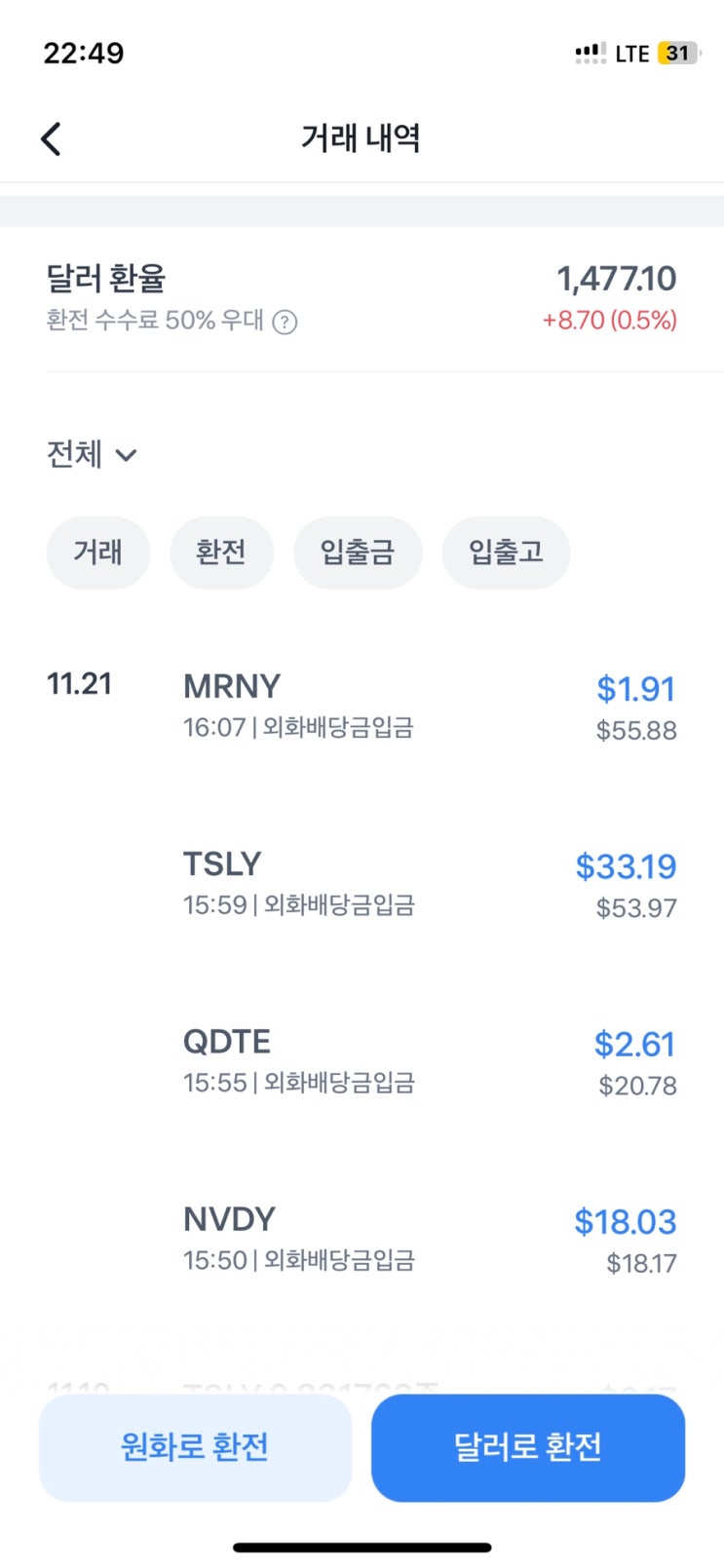Click the red +8.70 rate change indicator
Viewport: 724px width, 1568px height.
pos(610,321)
